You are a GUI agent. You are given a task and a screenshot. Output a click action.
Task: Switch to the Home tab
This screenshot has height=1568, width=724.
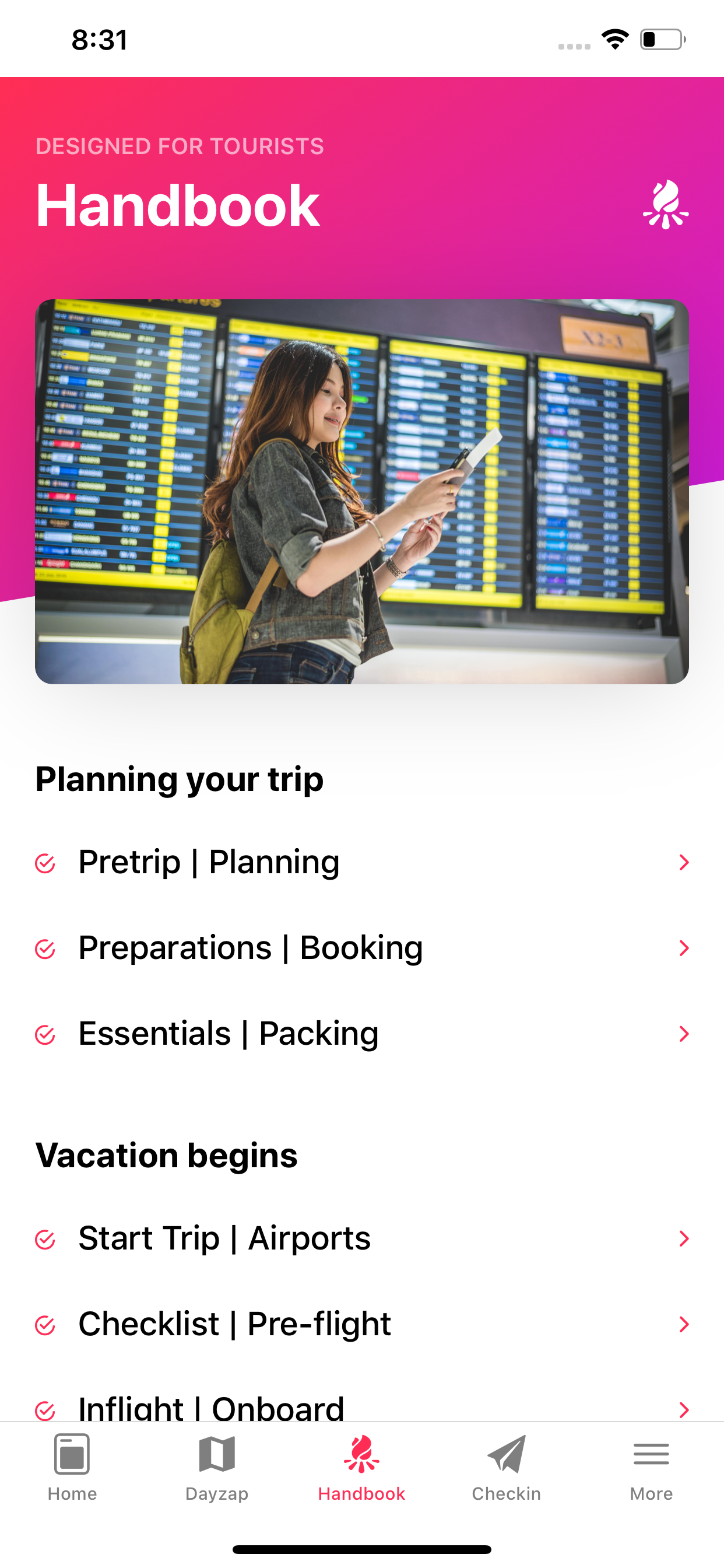(72, 1468)
